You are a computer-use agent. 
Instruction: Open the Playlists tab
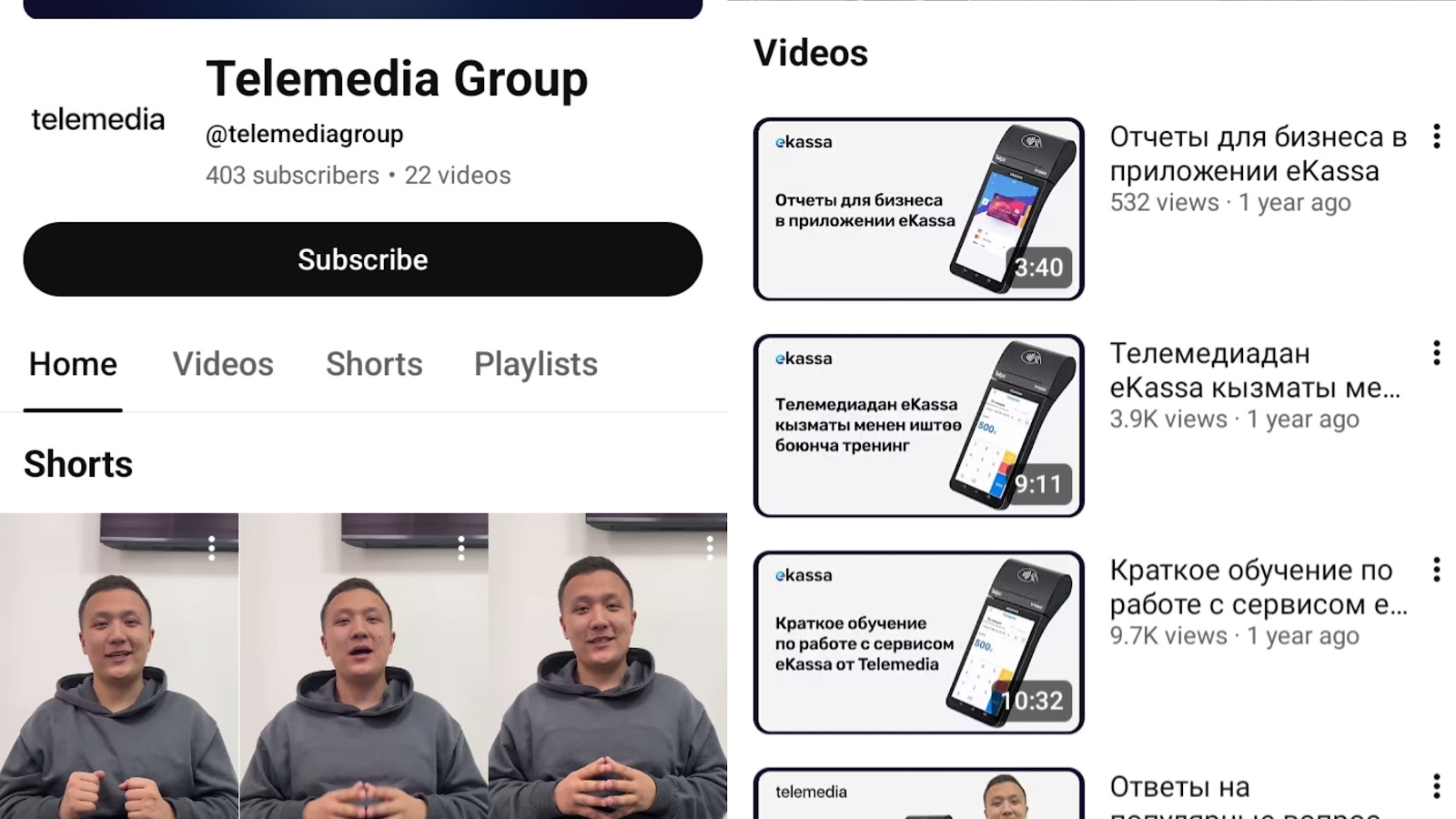[535, 364]
